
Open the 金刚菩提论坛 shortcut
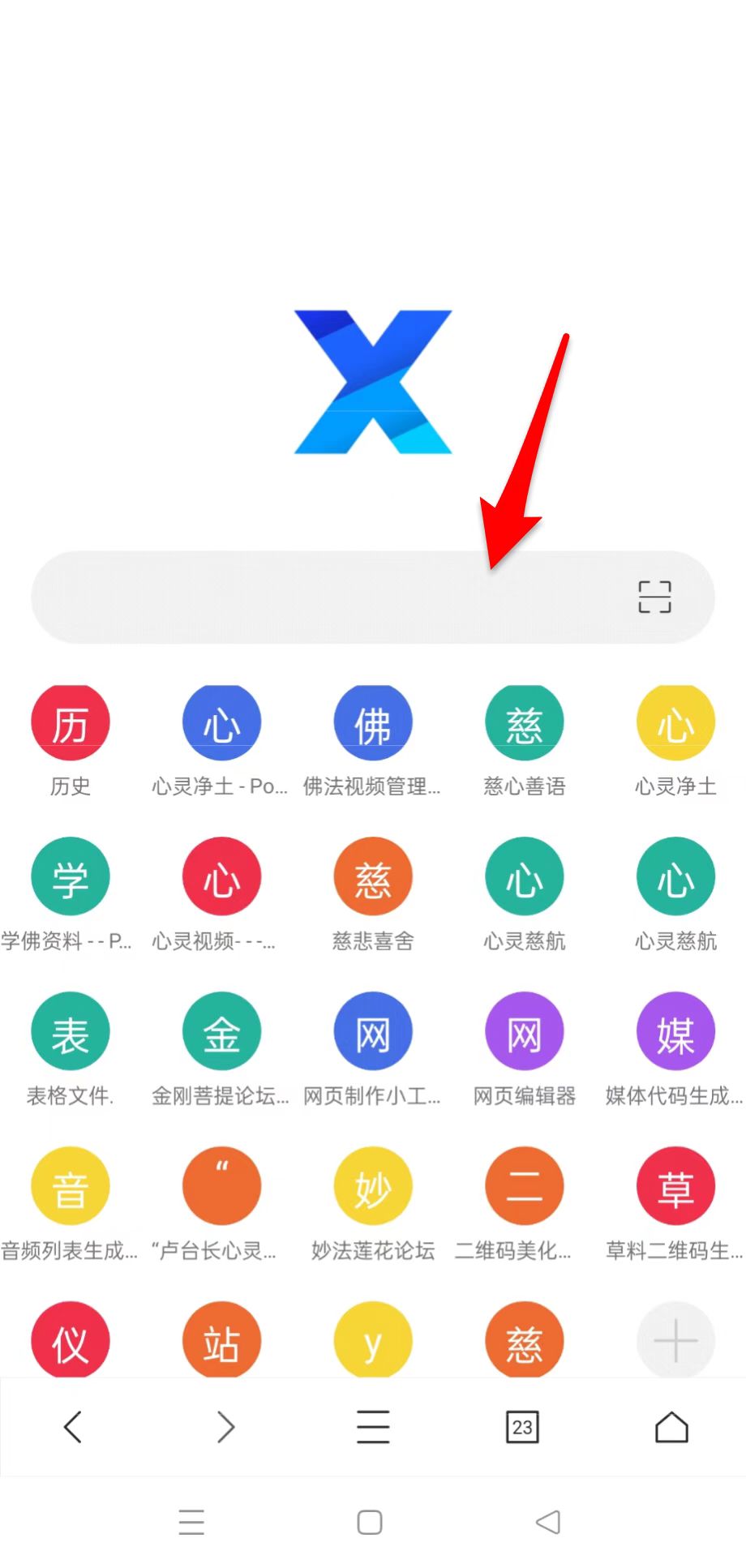(221, 1032)
